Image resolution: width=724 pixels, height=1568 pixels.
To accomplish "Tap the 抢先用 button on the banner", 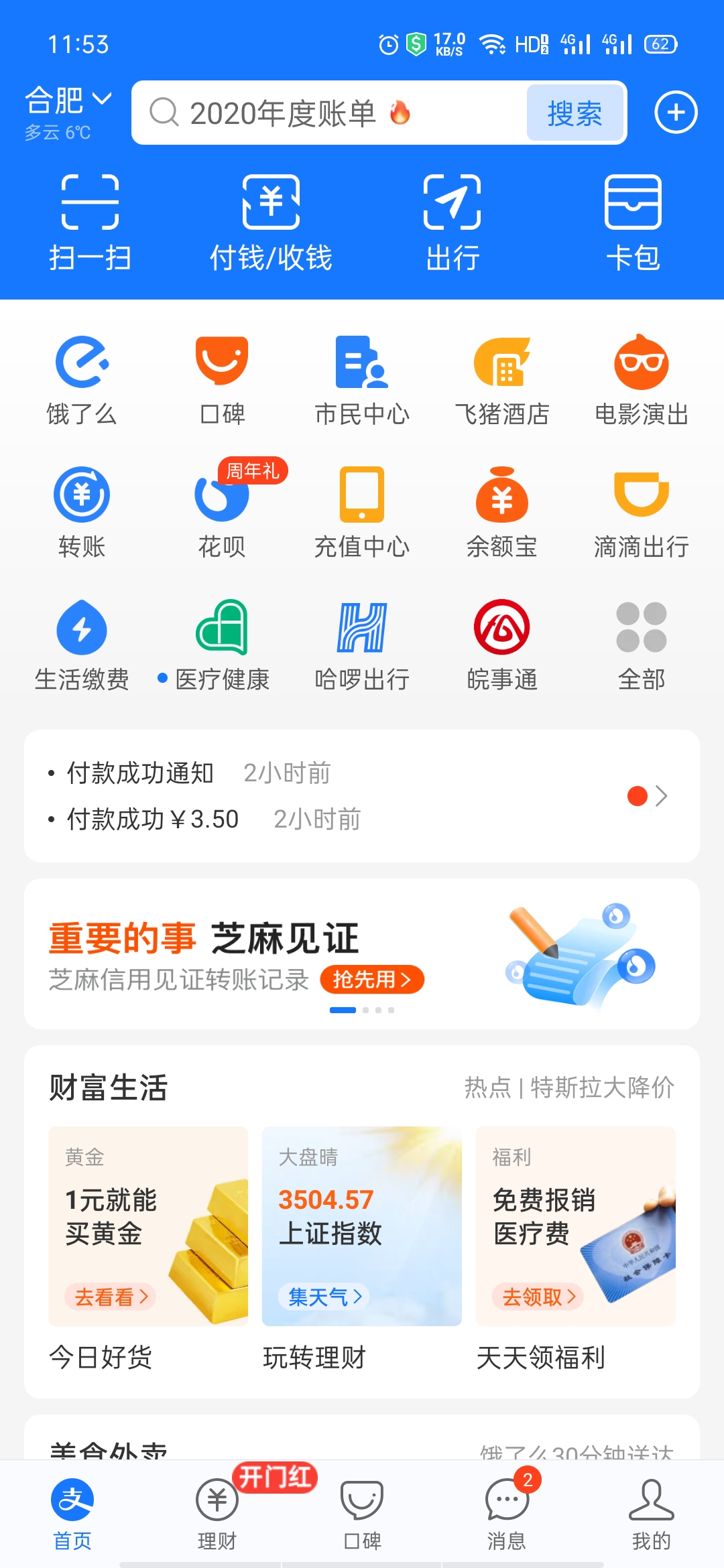I will [x=372, y=980].
